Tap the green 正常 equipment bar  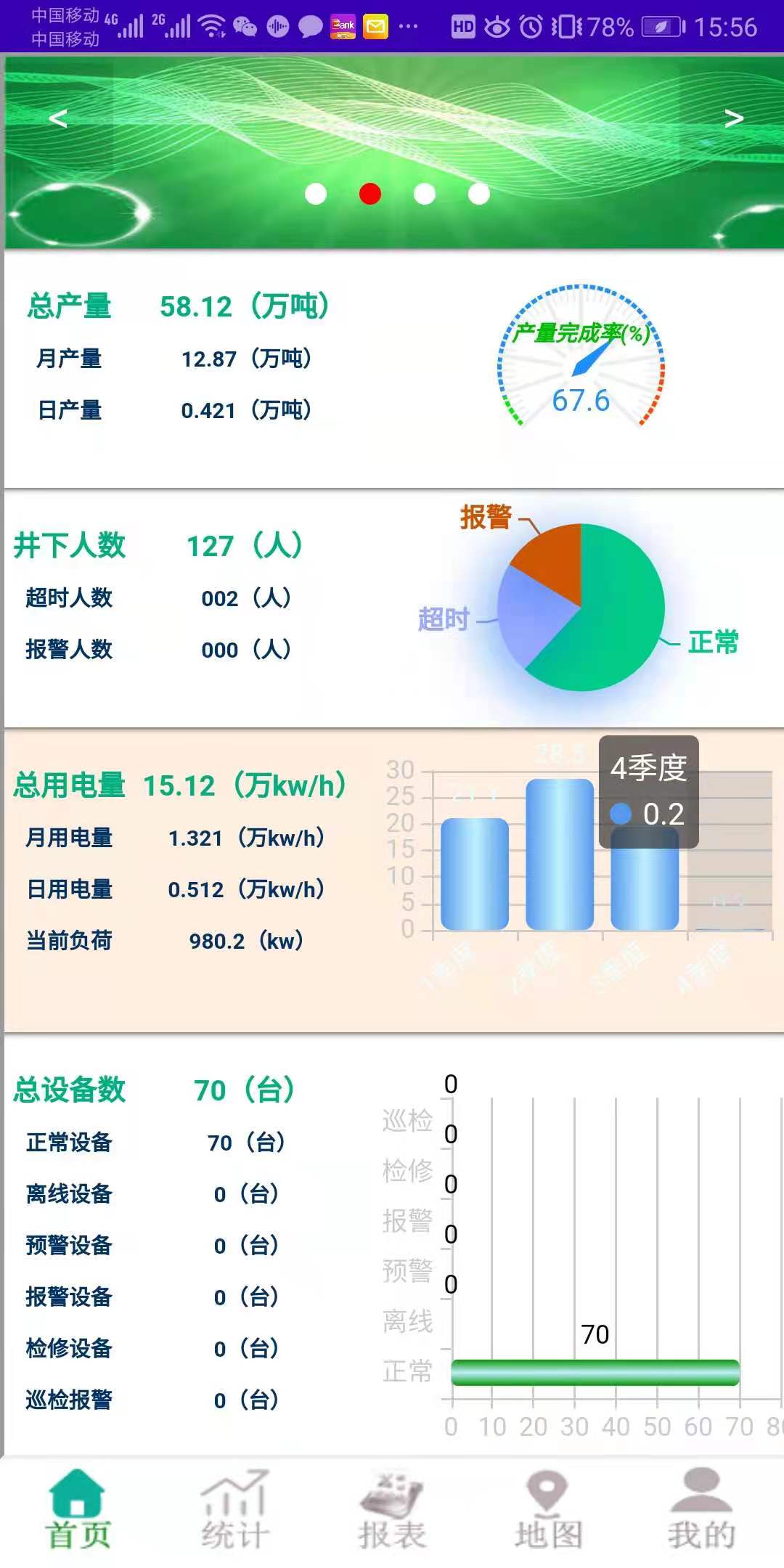[595, 1372]
